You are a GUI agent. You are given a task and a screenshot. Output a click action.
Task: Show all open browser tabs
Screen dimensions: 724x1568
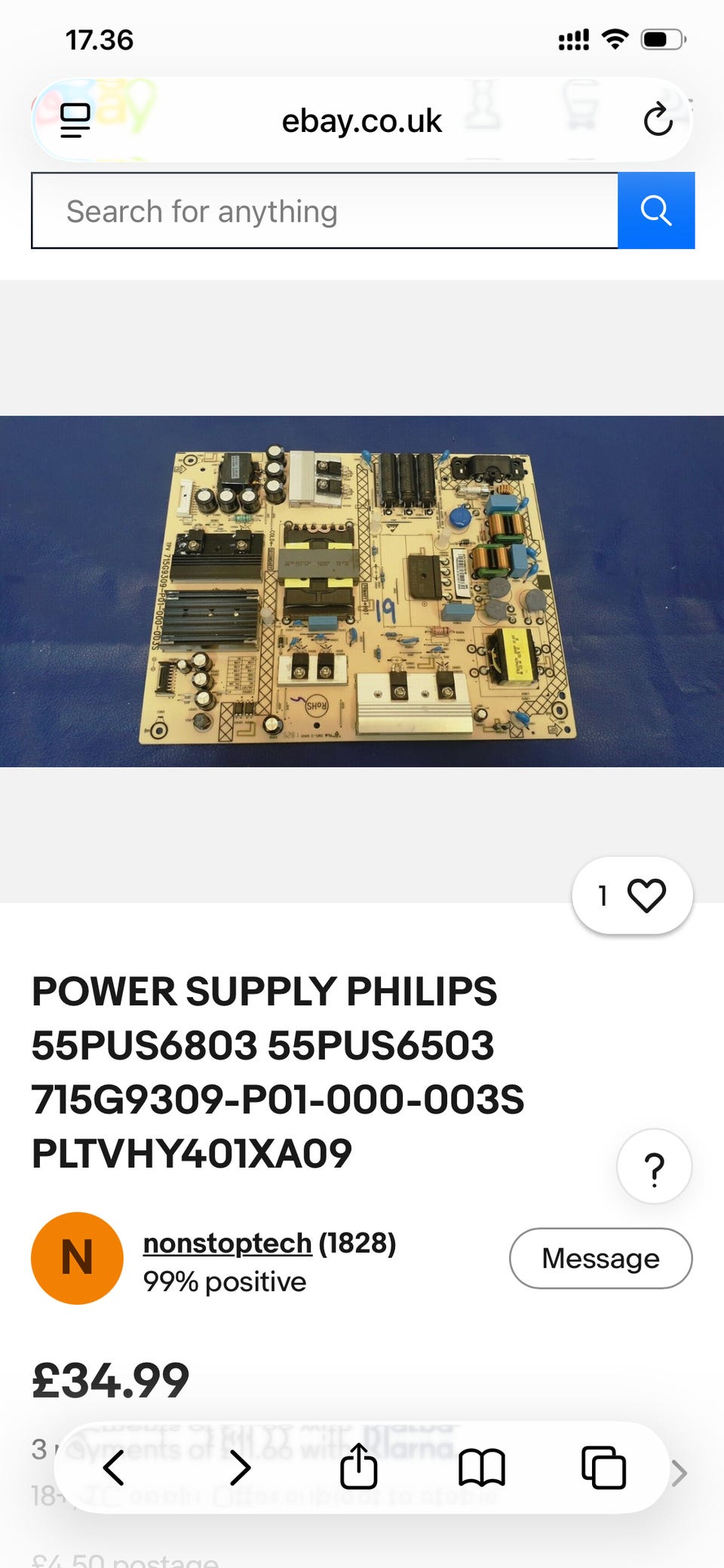tap(603, 1468)
